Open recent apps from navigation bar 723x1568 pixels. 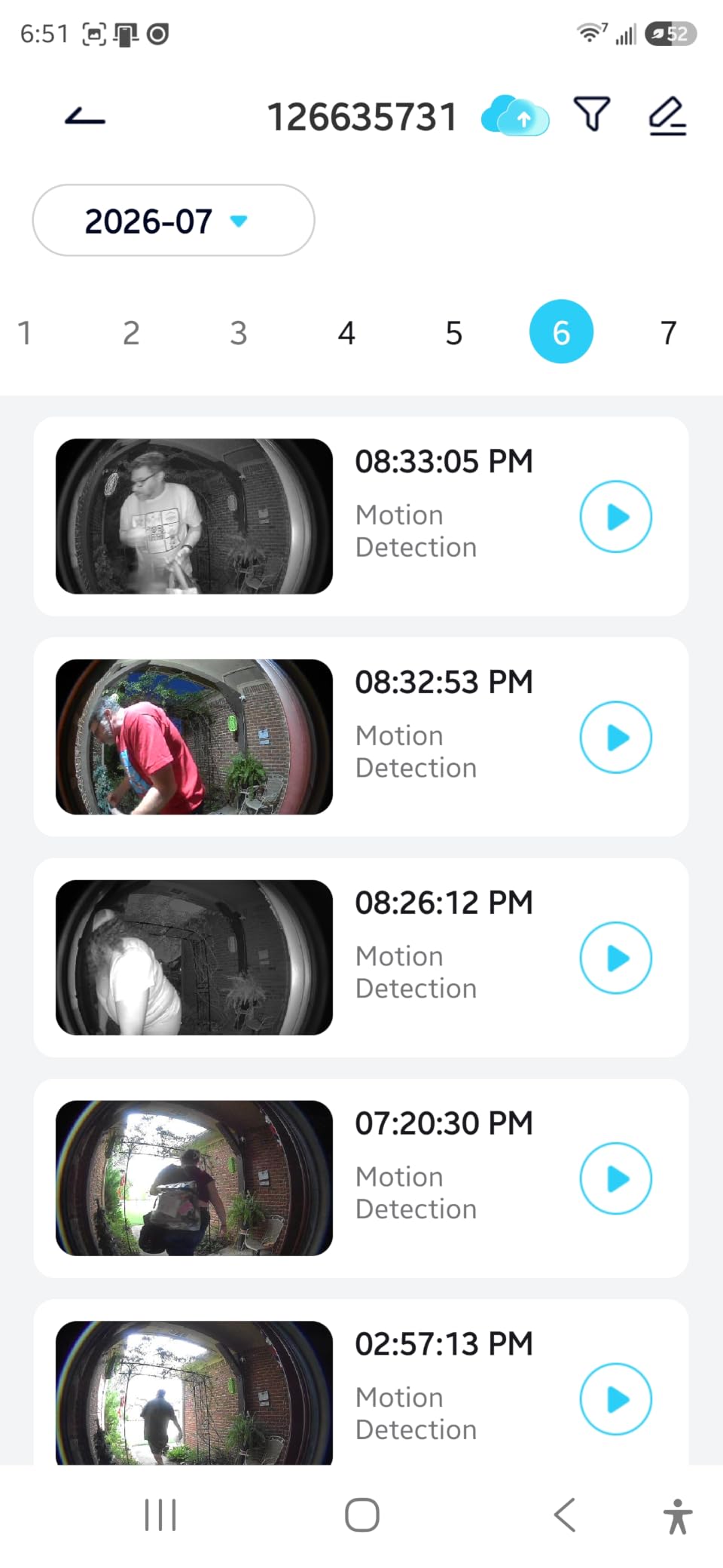[160, 1515]
